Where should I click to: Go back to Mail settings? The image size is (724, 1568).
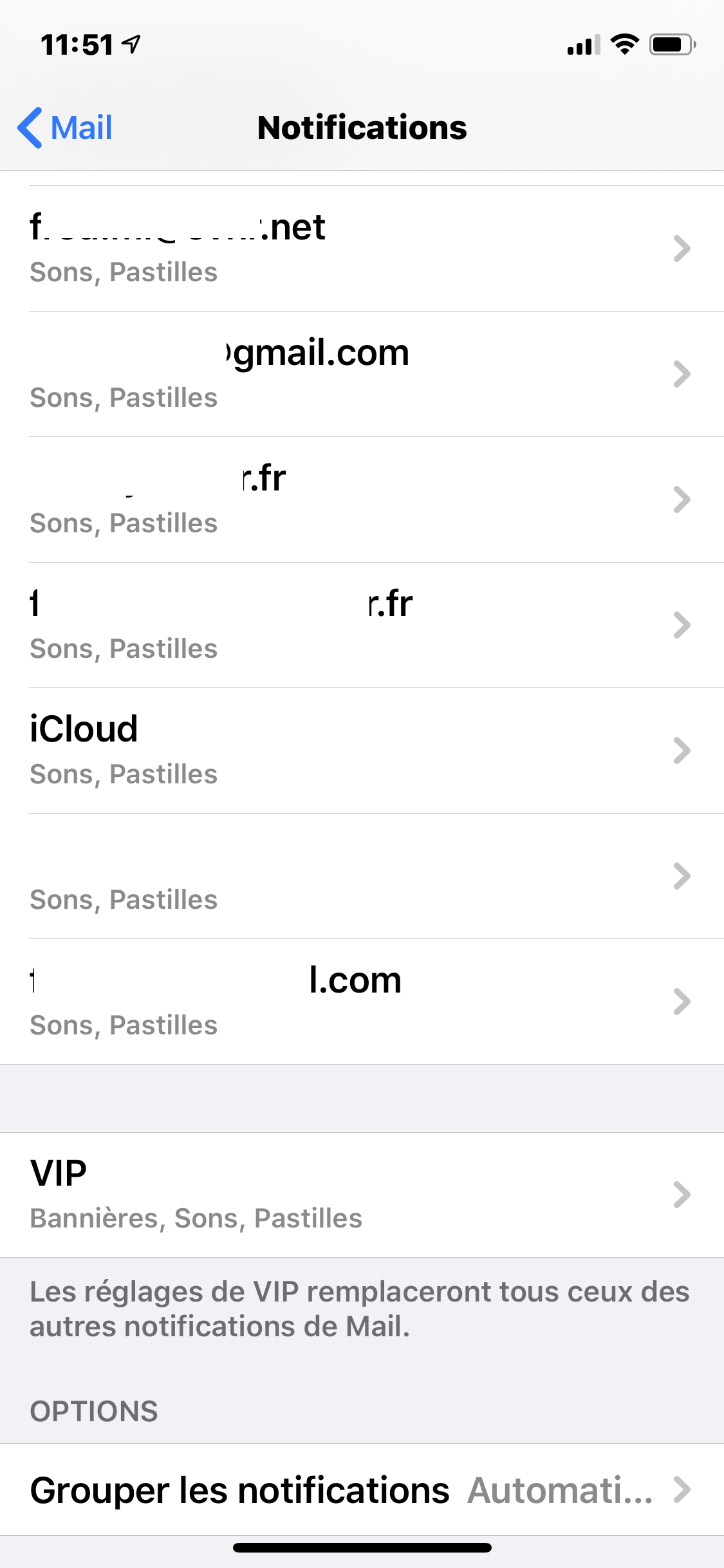pyautogui.click(x=66, y=127)
